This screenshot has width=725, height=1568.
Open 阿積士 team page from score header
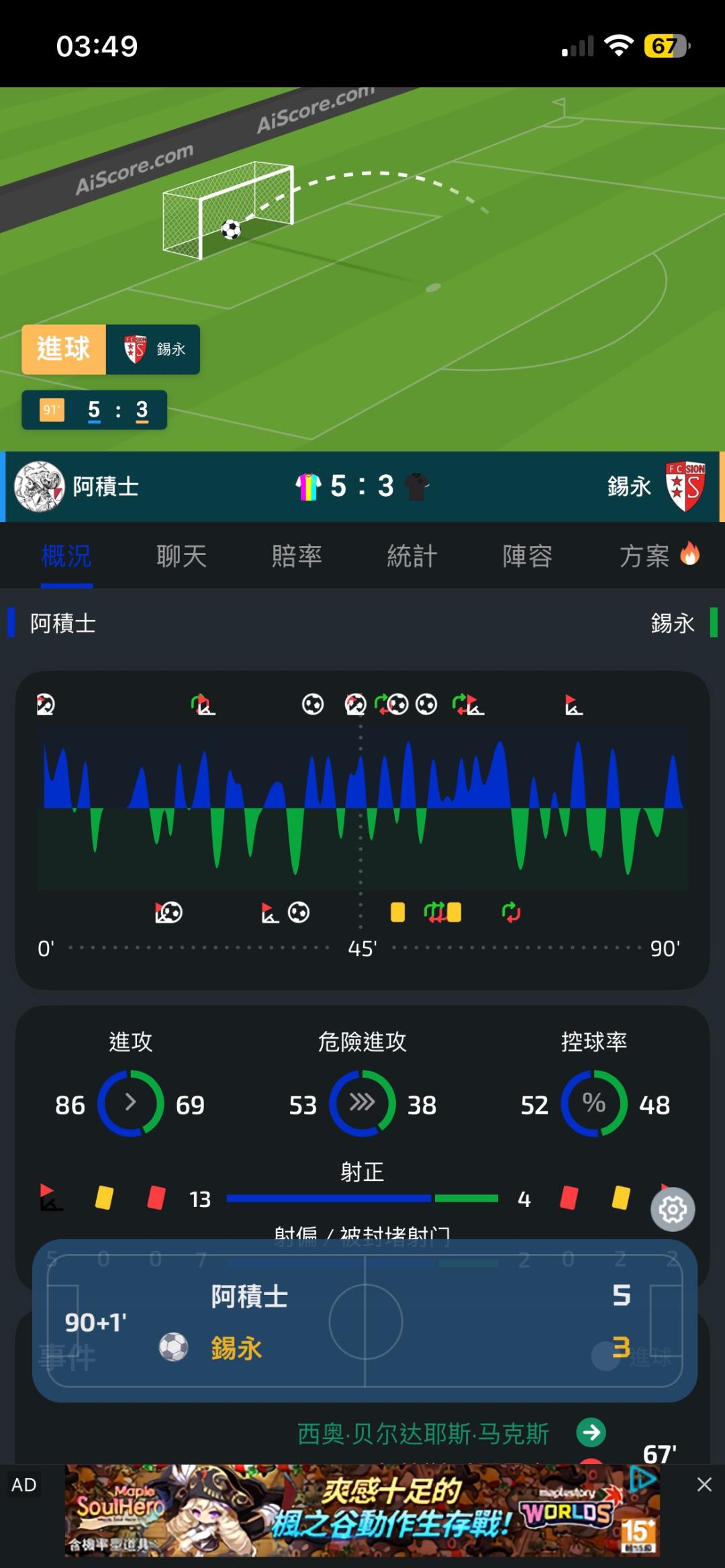point(77,486)
